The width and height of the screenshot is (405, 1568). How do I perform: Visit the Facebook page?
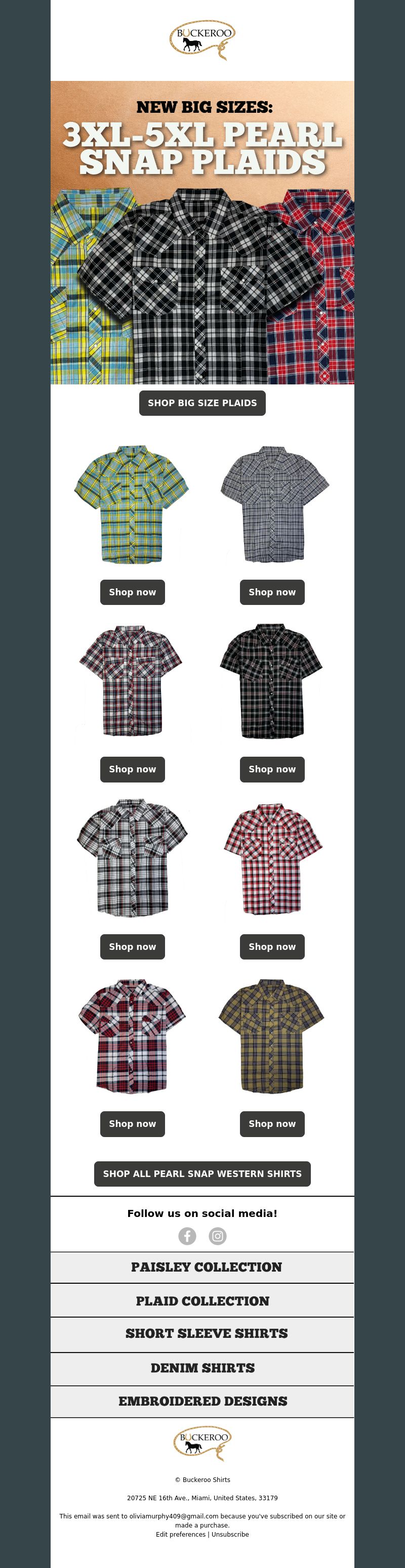click(x=187, y=1236)
